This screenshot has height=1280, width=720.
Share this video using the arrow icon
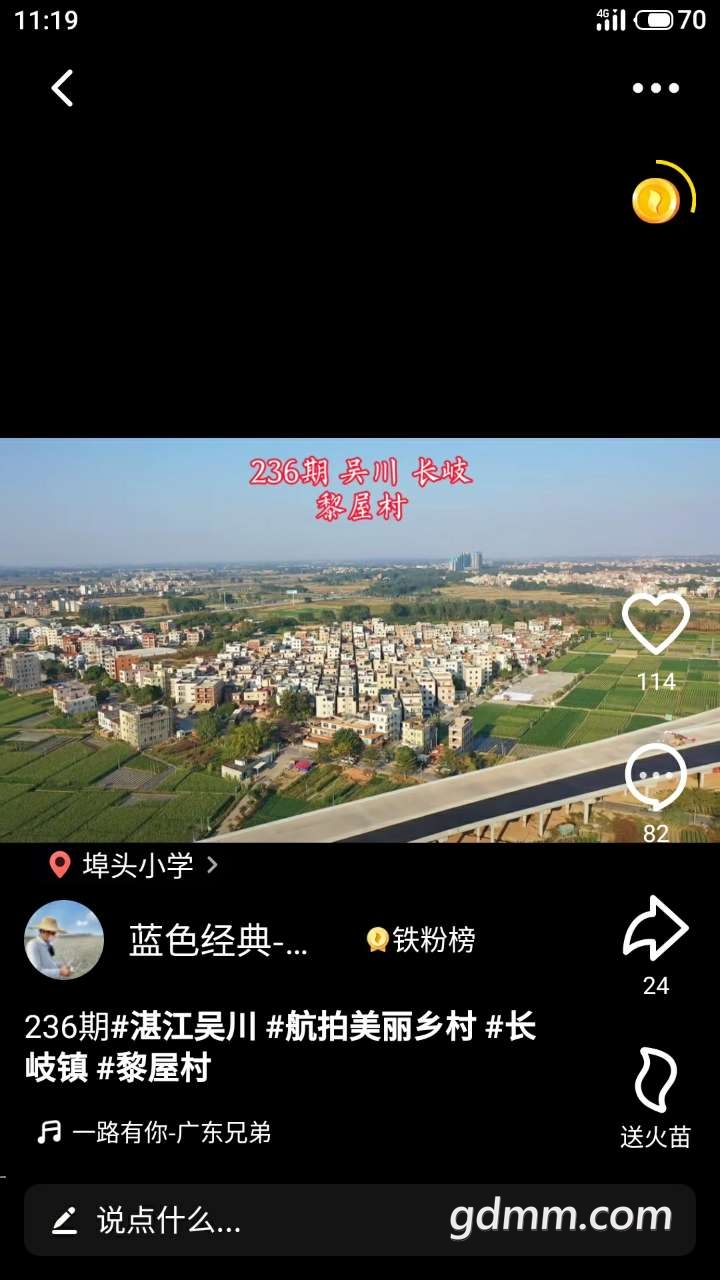click(656, 930)
